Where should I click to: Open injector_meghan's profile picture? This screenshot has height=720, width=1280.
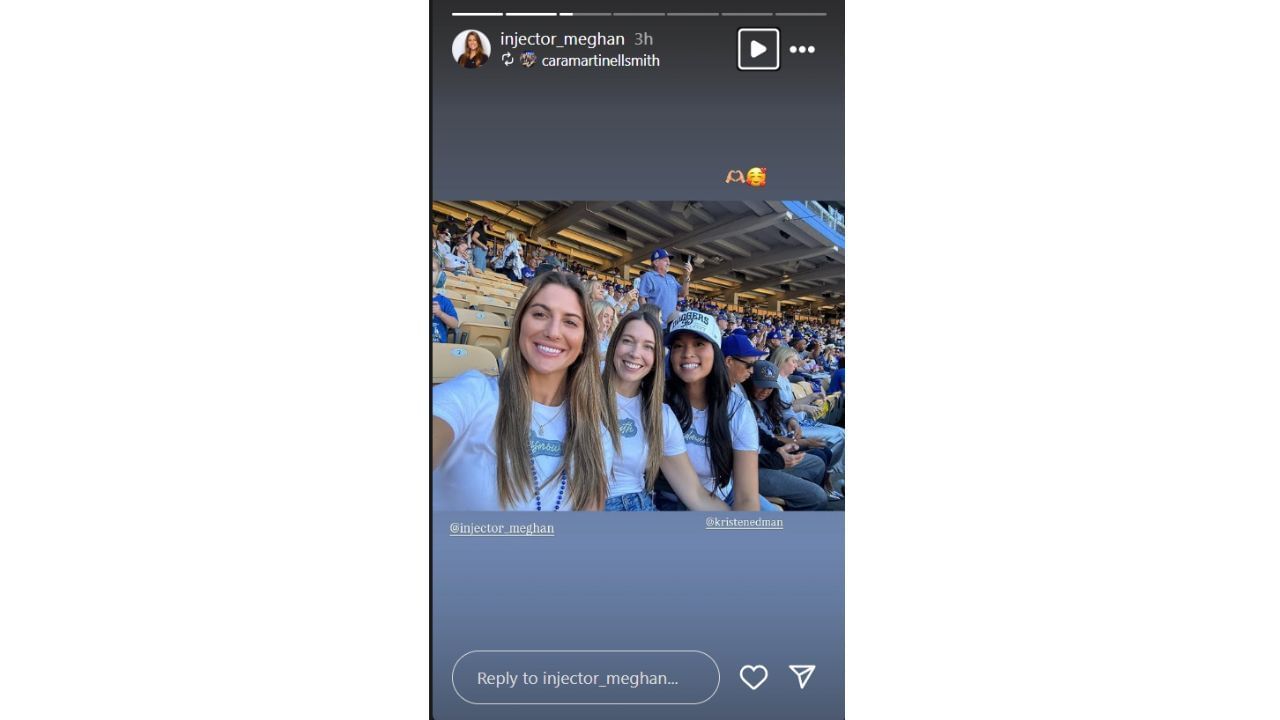(471, 49)
